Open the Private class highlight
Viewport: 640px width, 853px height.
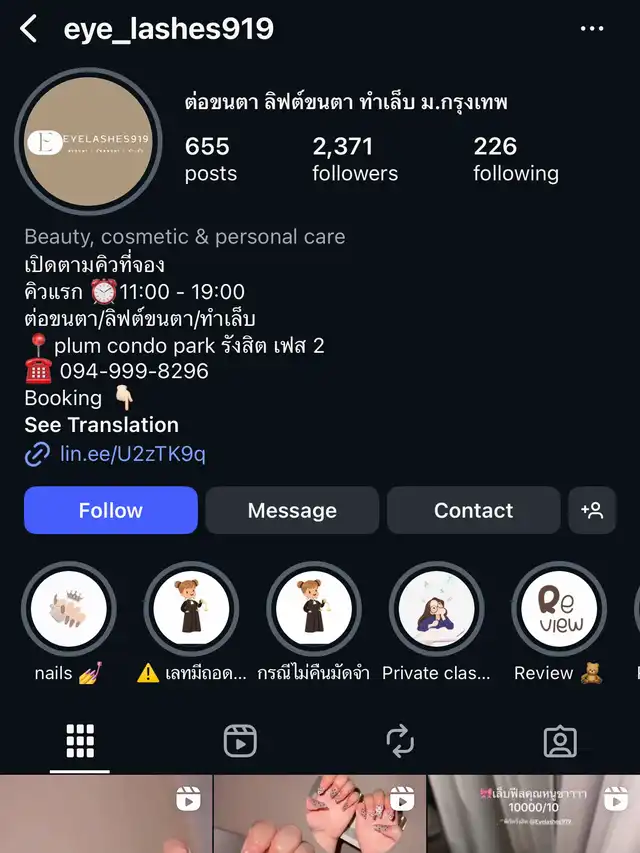[436, 609]
